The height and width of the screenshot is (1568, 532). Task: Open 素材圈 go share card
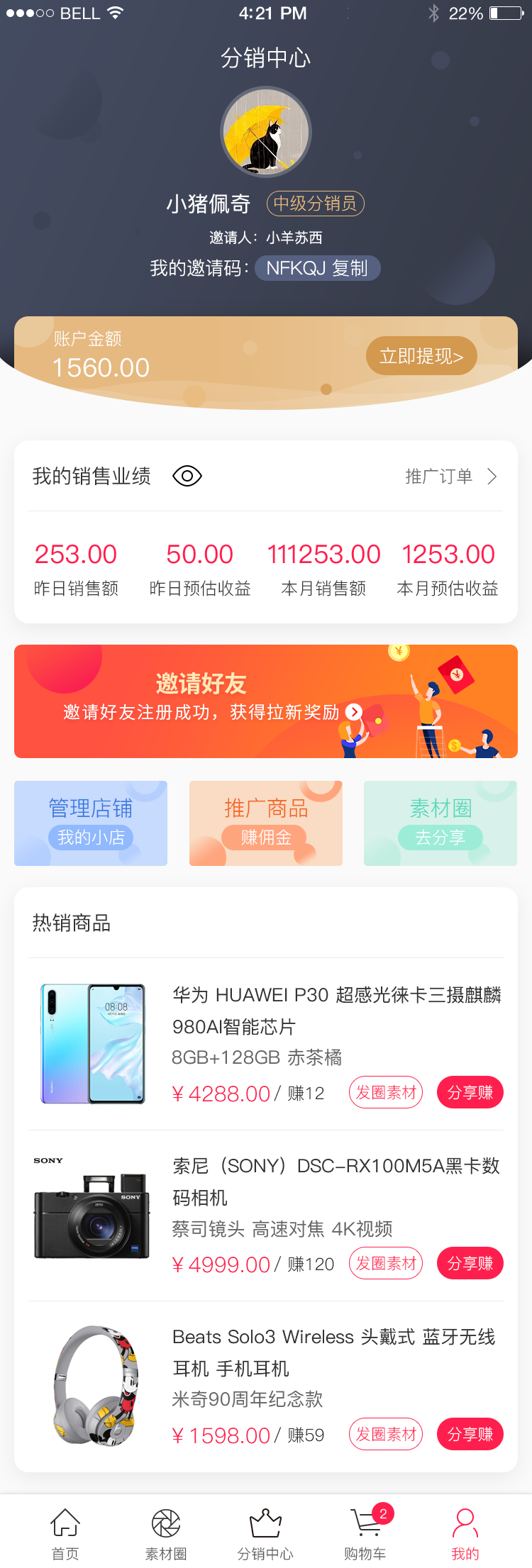point(440,823)
